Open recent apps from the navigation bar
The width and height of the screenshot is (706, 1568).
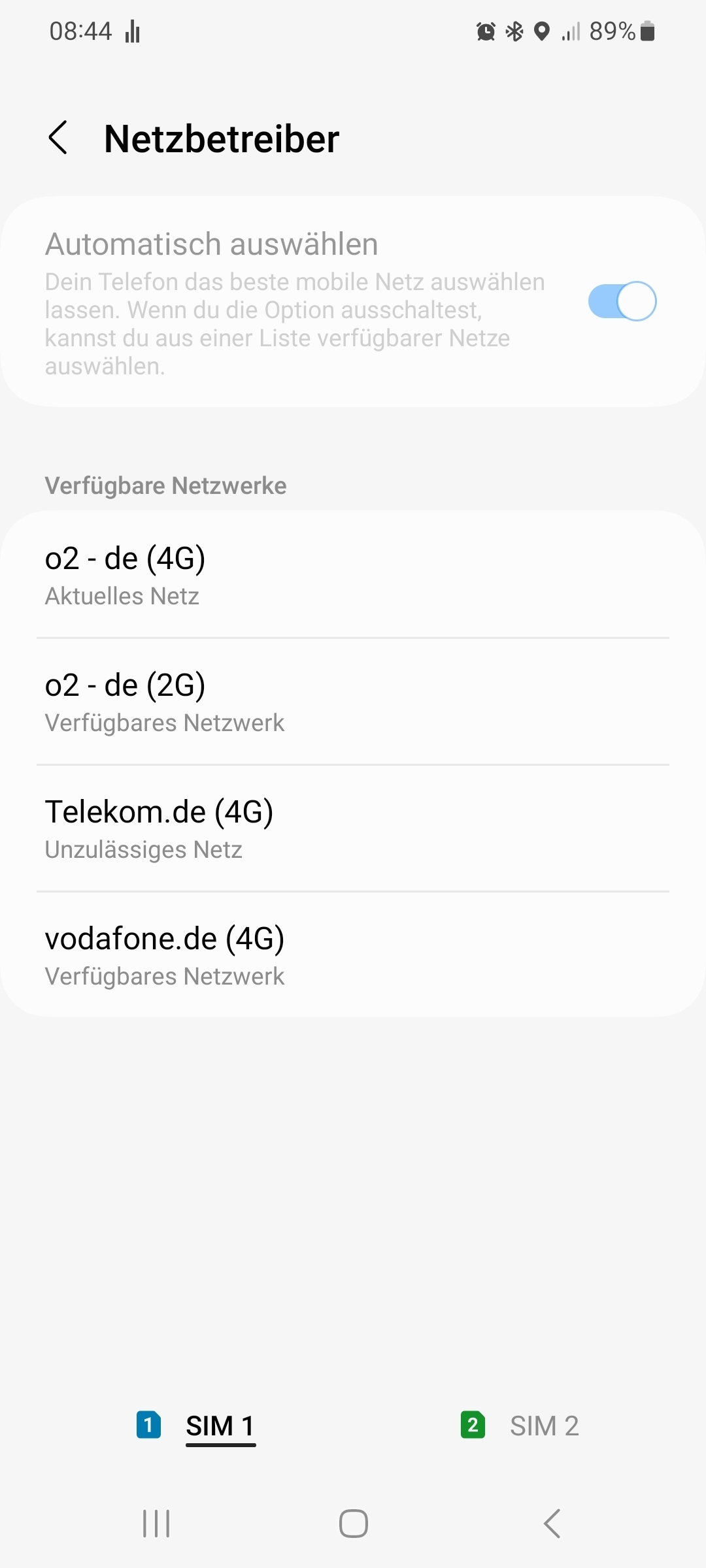pos(156,1524)
